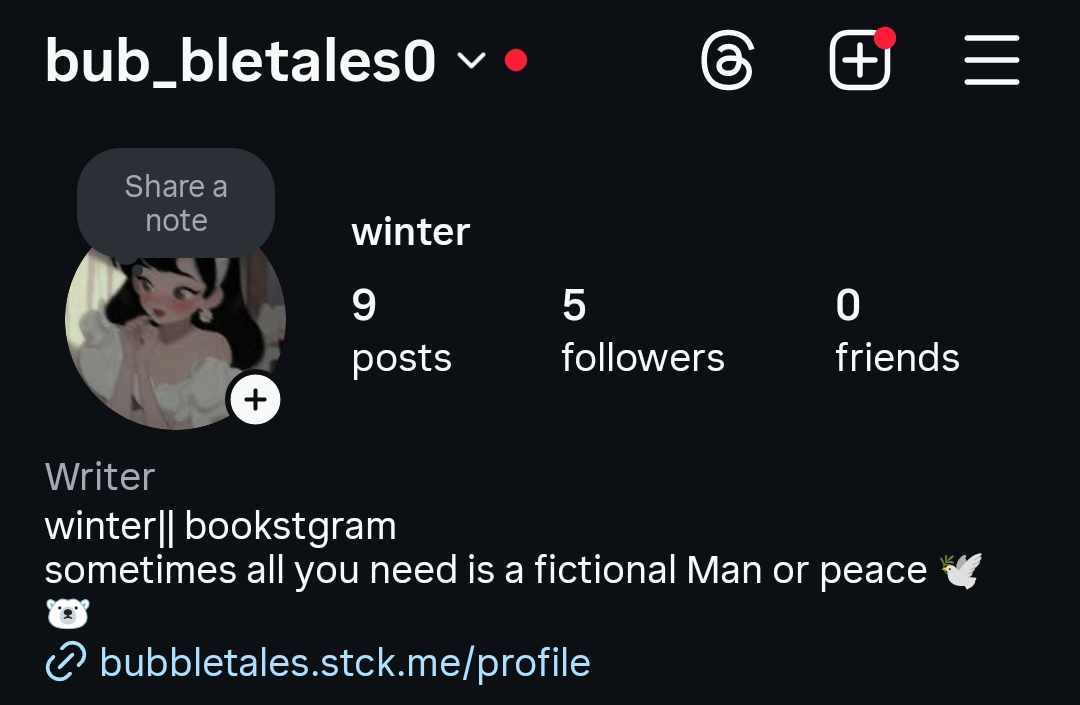This screenshot has height=705, width=1080.
Task: Open the Threads icon
Action: pos(727,62)
